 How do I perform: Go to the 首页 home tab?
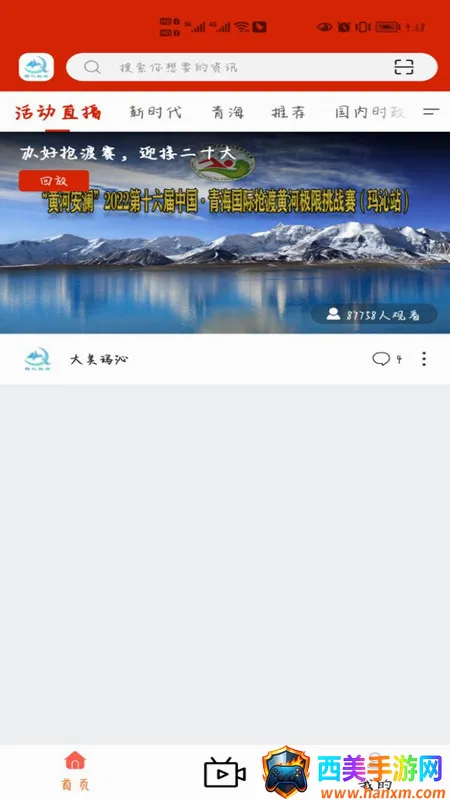(75, 771)
